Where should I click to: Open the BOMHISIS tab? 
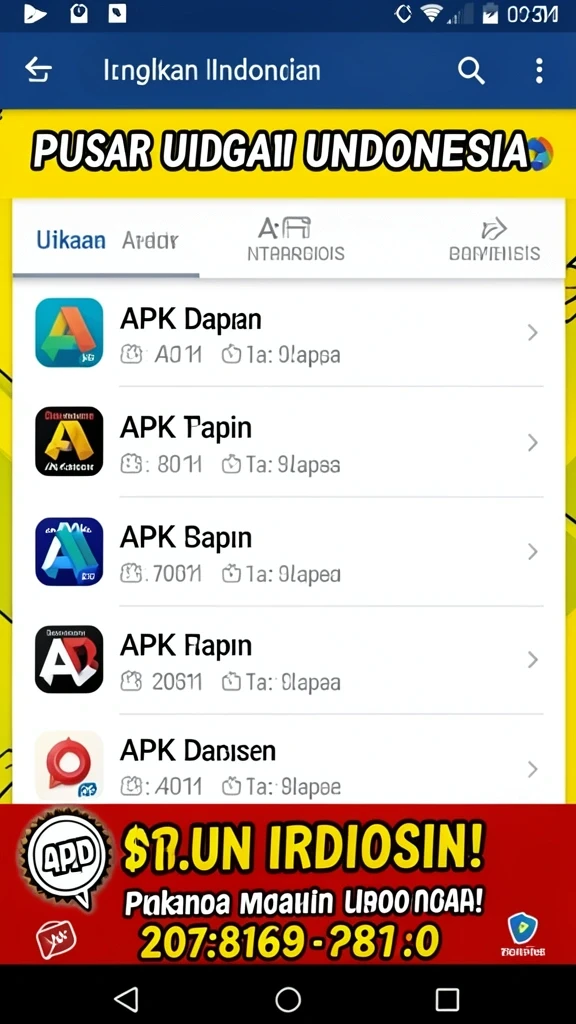pos(494,240)
